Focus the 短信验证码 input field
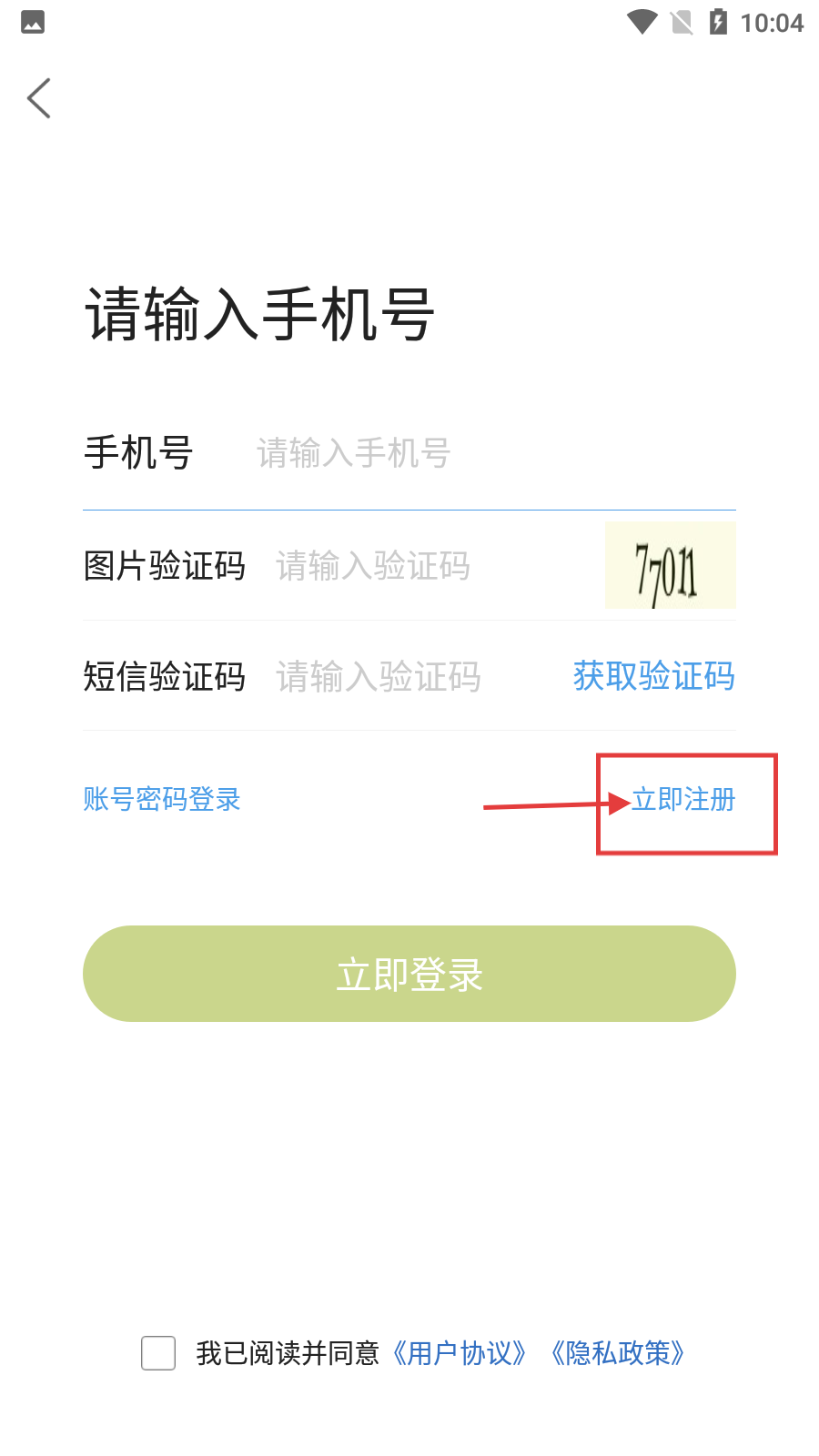Screen dimensions: 819x1456 click(x=417, y=677)
